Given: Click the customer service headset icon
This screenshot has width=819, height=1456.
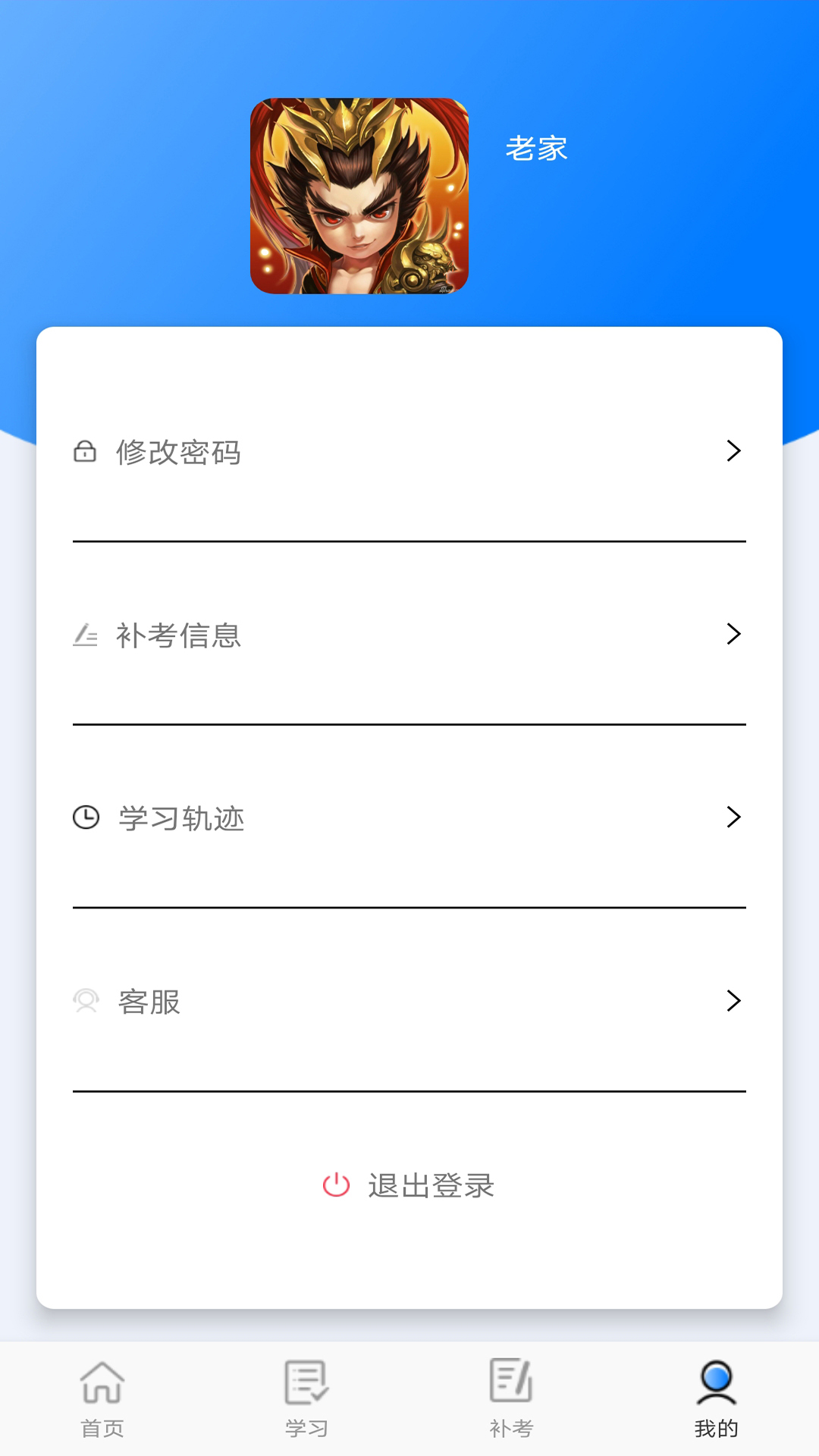Looking at the screenshot, I should click(x=86, y=1001).
